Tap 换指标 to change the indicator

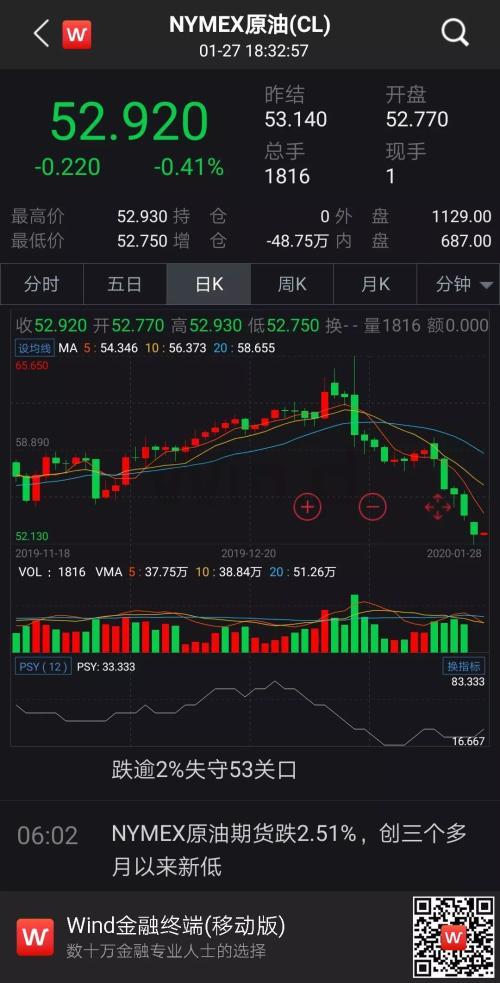pyautogui.click(x=464, y=666)
